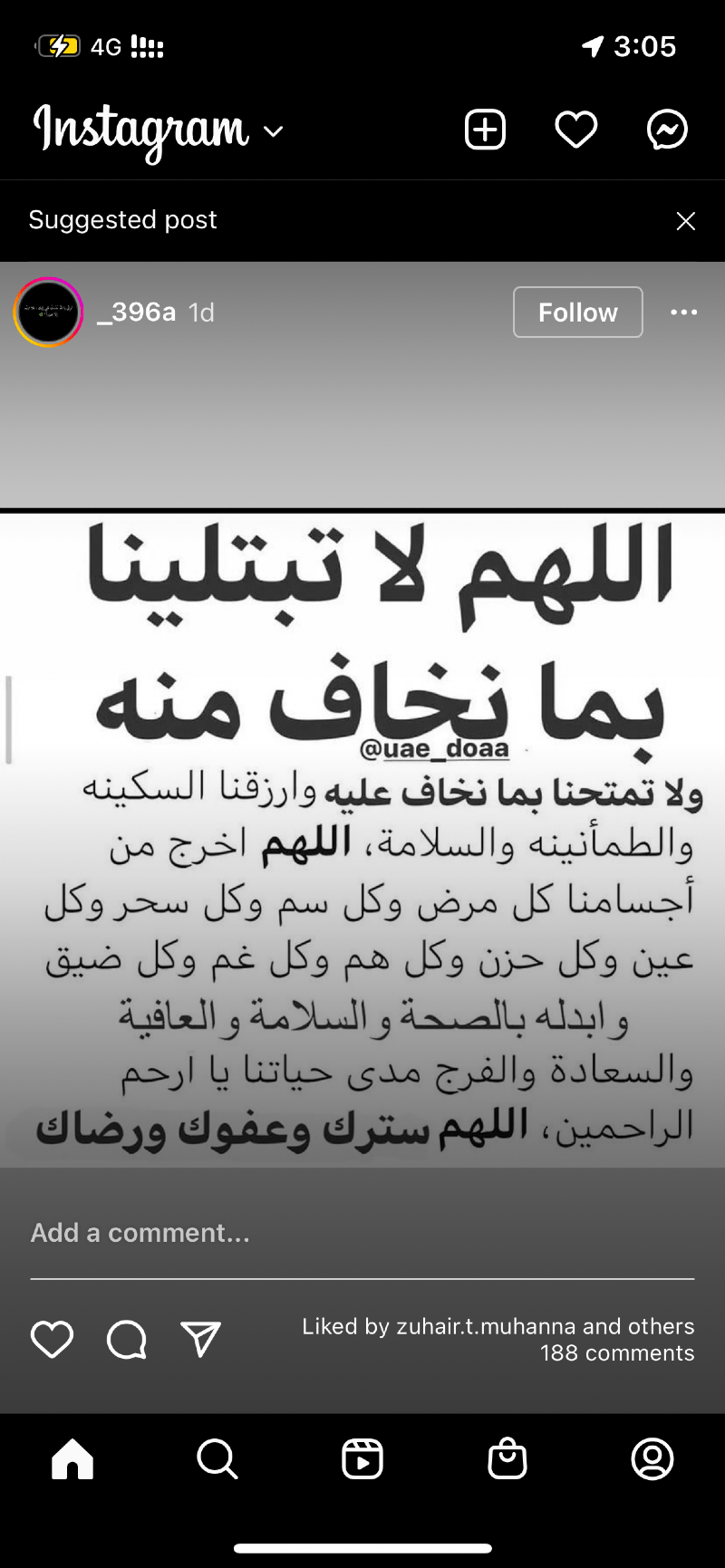
Task: Open _396a username profile
Action: [137, 313]
